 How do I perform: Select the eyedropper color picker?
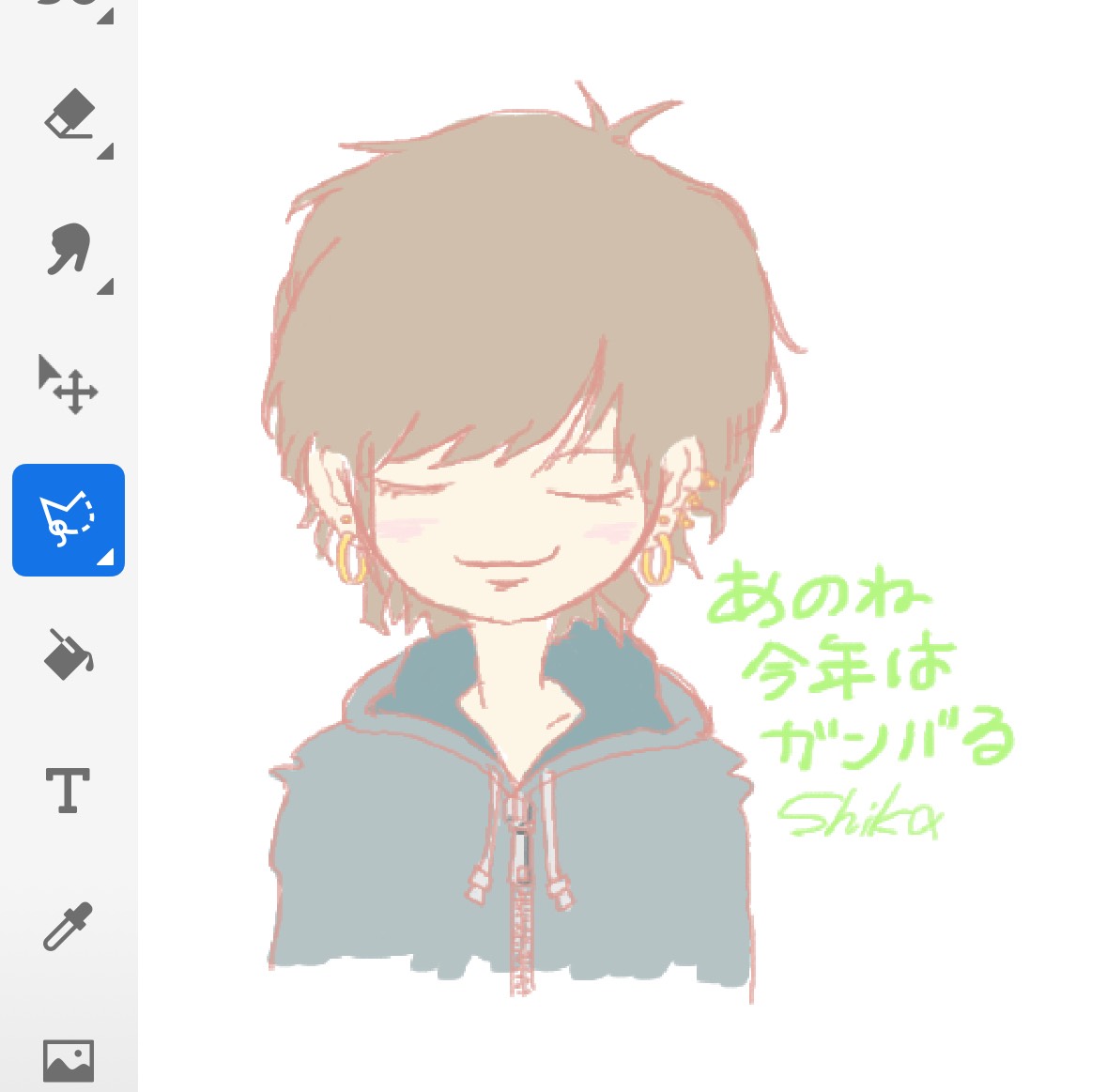point(69,926)
